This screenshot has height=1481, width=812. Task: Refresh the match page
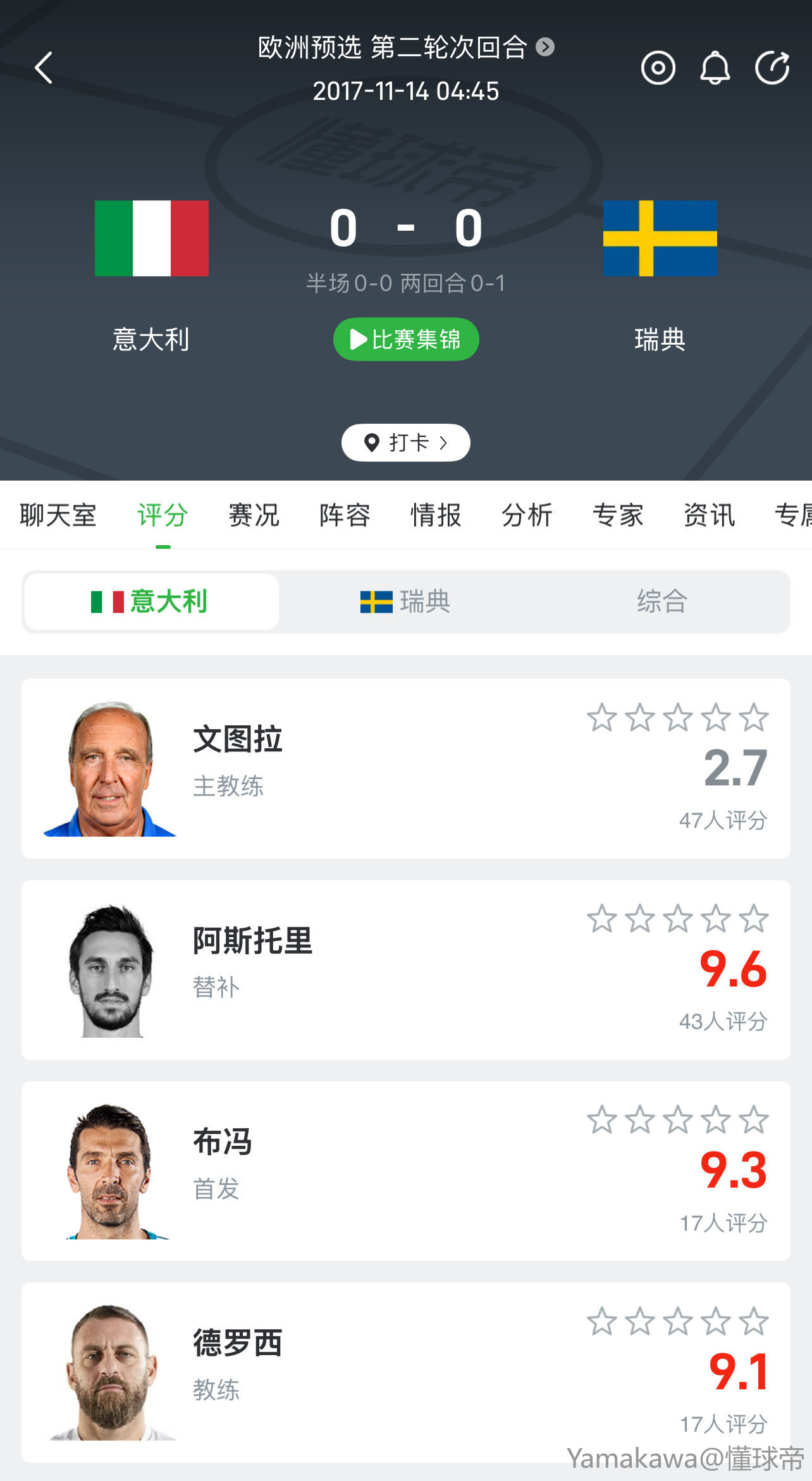pos(772,68)
